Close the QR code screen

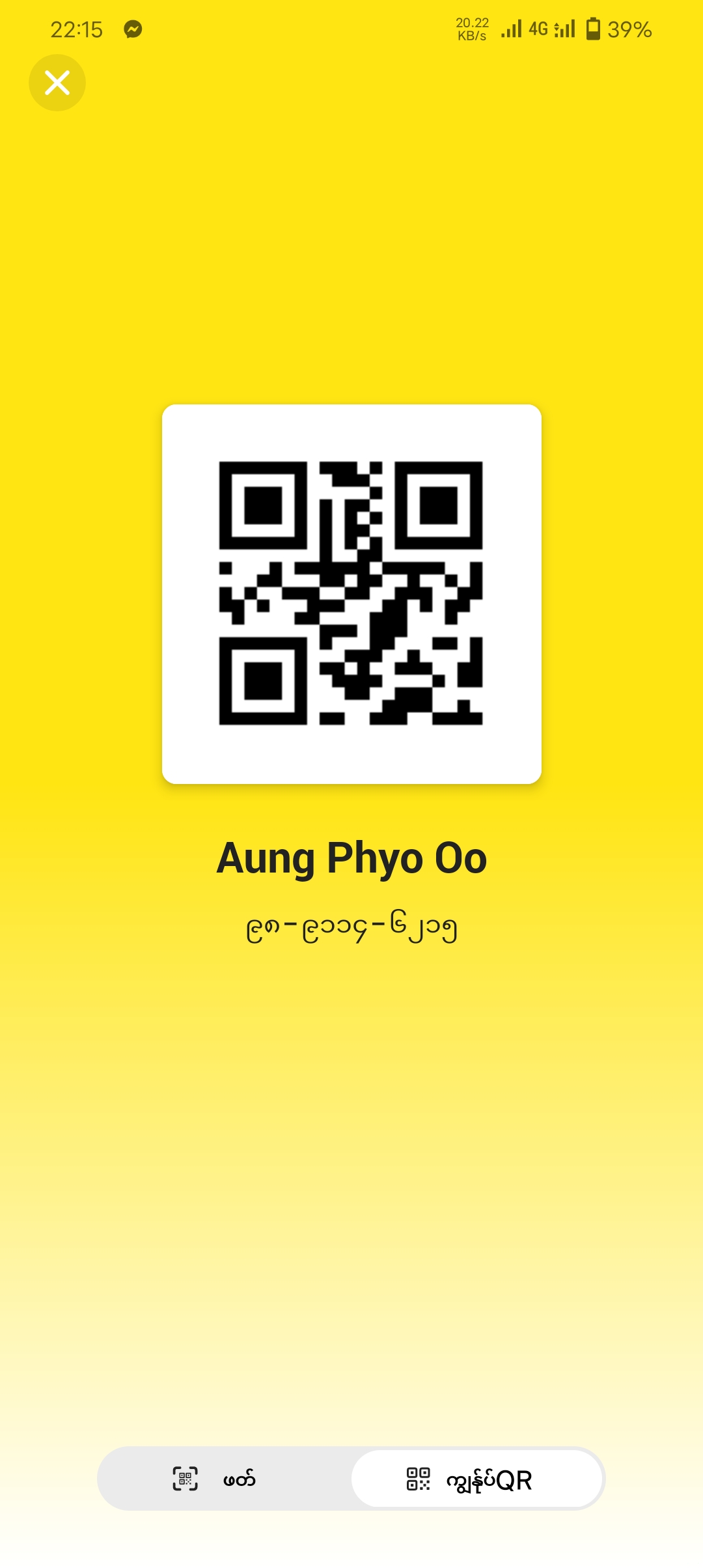[57, 83]
